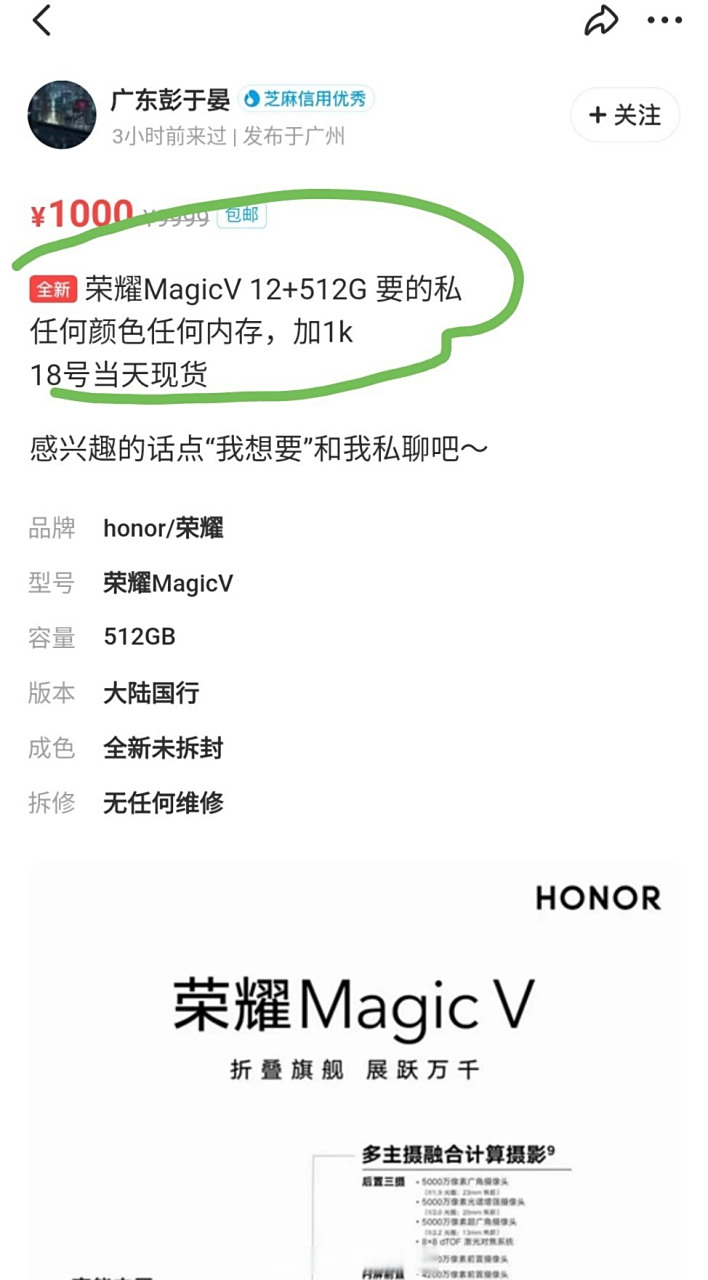Open the three-dot overflow menu
708x1280 pixels.
664,21
